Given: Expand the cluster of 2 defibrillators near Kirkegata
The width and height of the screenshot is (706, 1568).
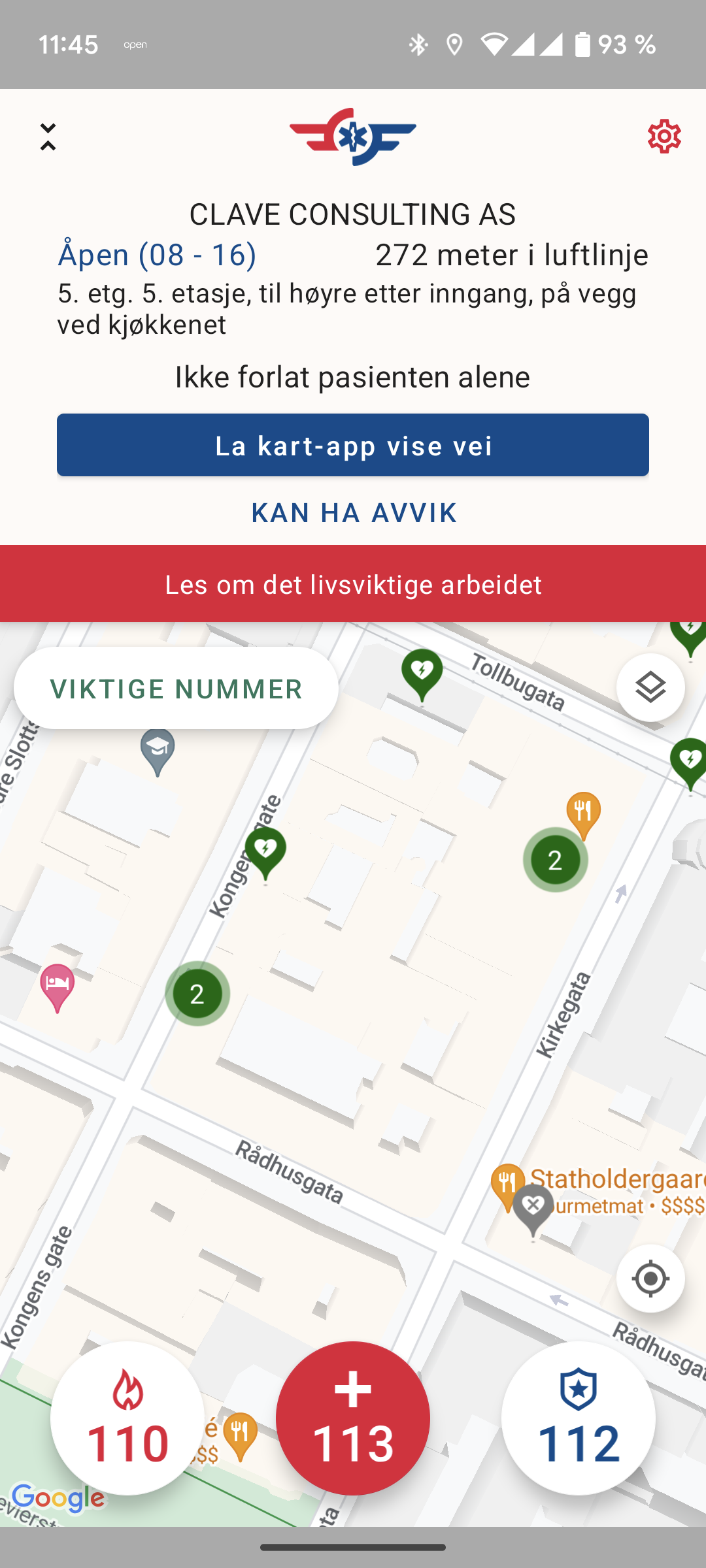Looking at the screenshot, I should click(554, 859).
